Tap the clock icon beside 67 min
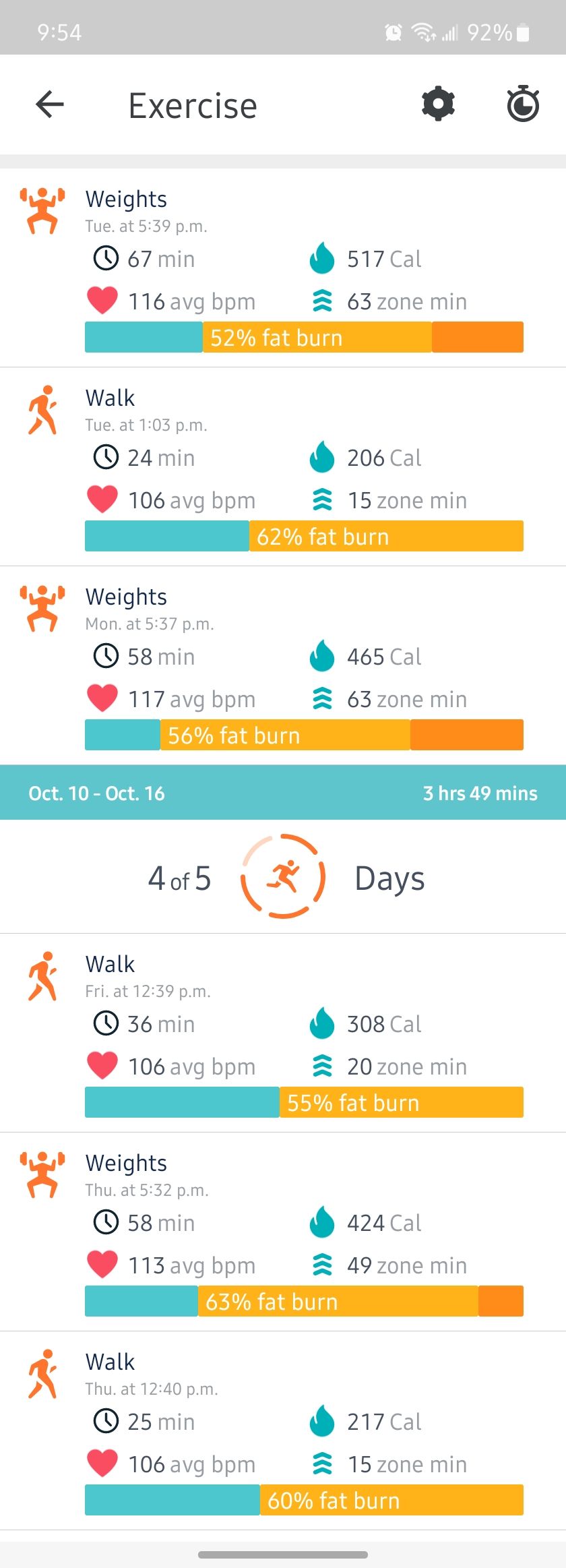The width and height of the screenshot is (566, 1568). coord(106,258)
